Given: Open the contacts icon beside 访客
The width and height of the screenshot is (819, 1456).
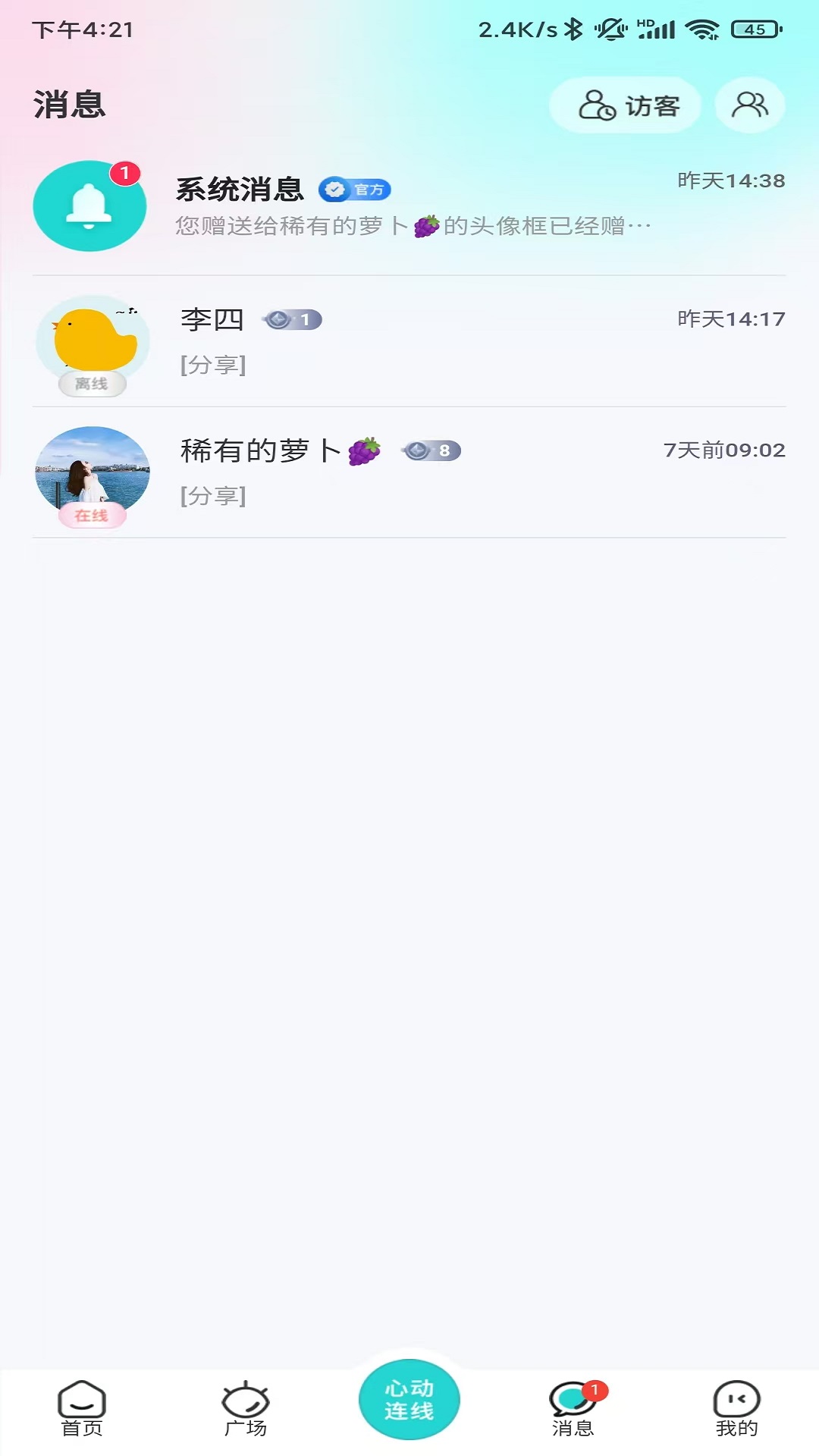Looking at the screenshot, I should click(749, 105).
